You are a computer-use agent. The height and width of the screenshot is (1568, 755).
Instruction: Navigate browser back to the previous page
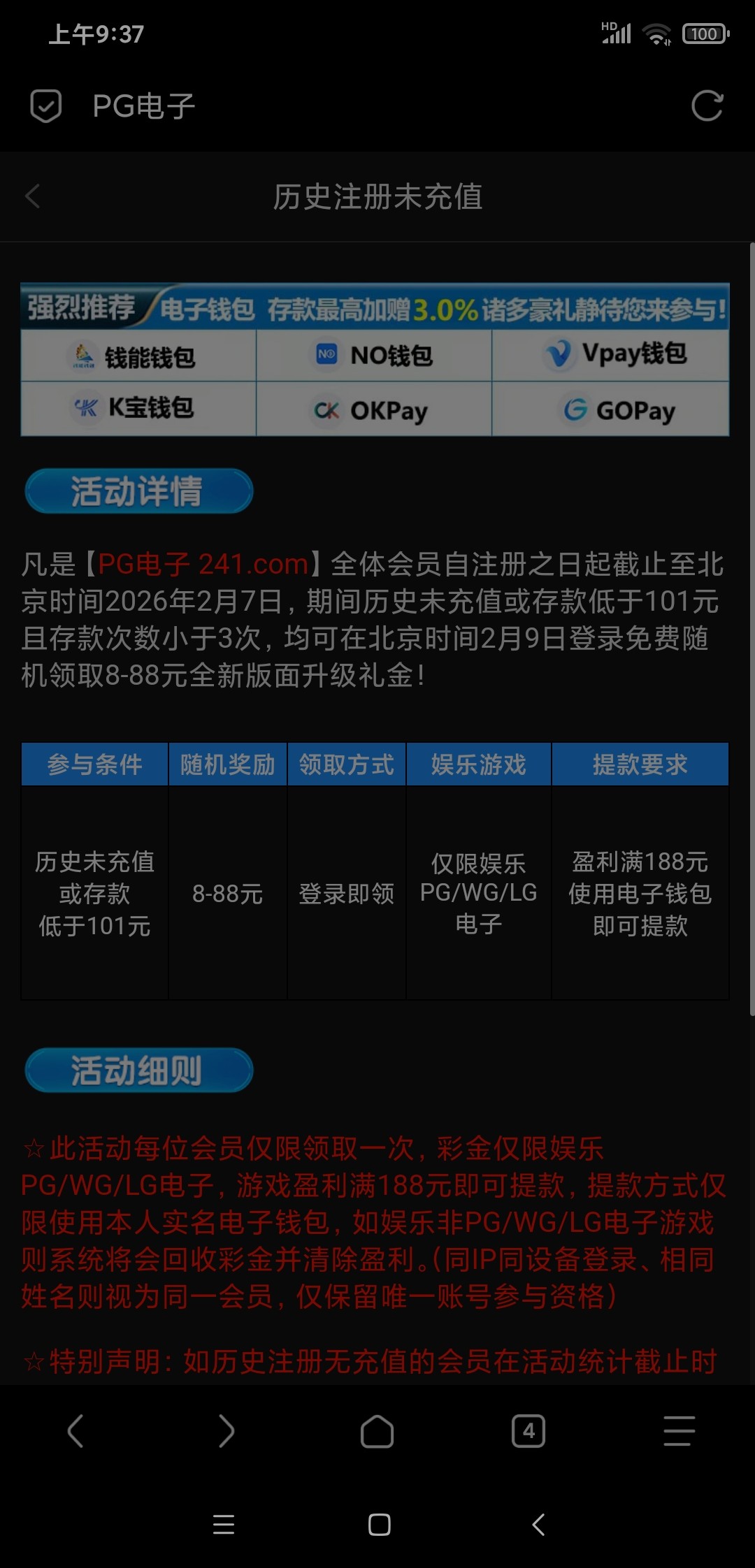pyautogui.click(x=75, y=1431)
